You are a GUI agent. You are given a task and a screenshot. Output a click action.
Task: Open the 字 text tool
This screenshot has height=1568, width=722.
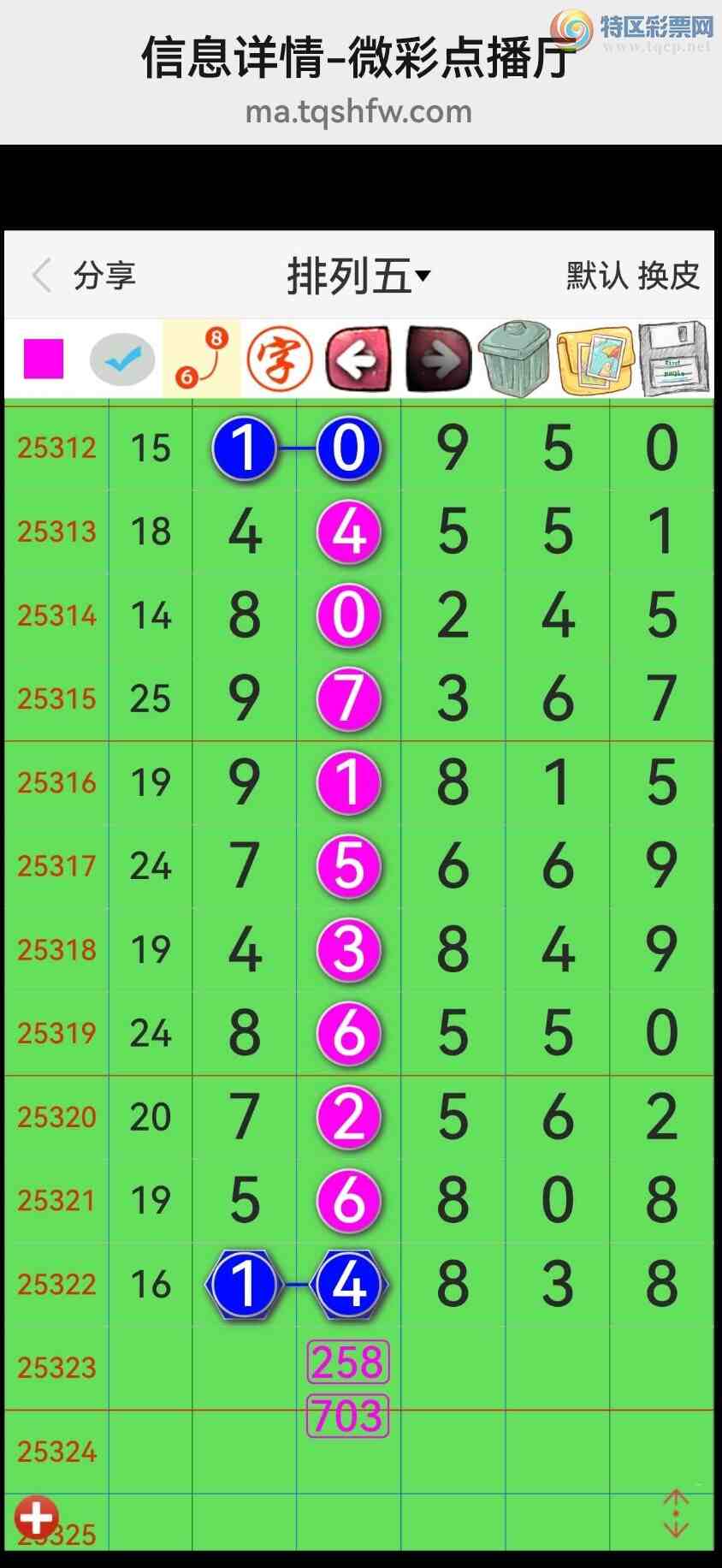click(280, 359)
